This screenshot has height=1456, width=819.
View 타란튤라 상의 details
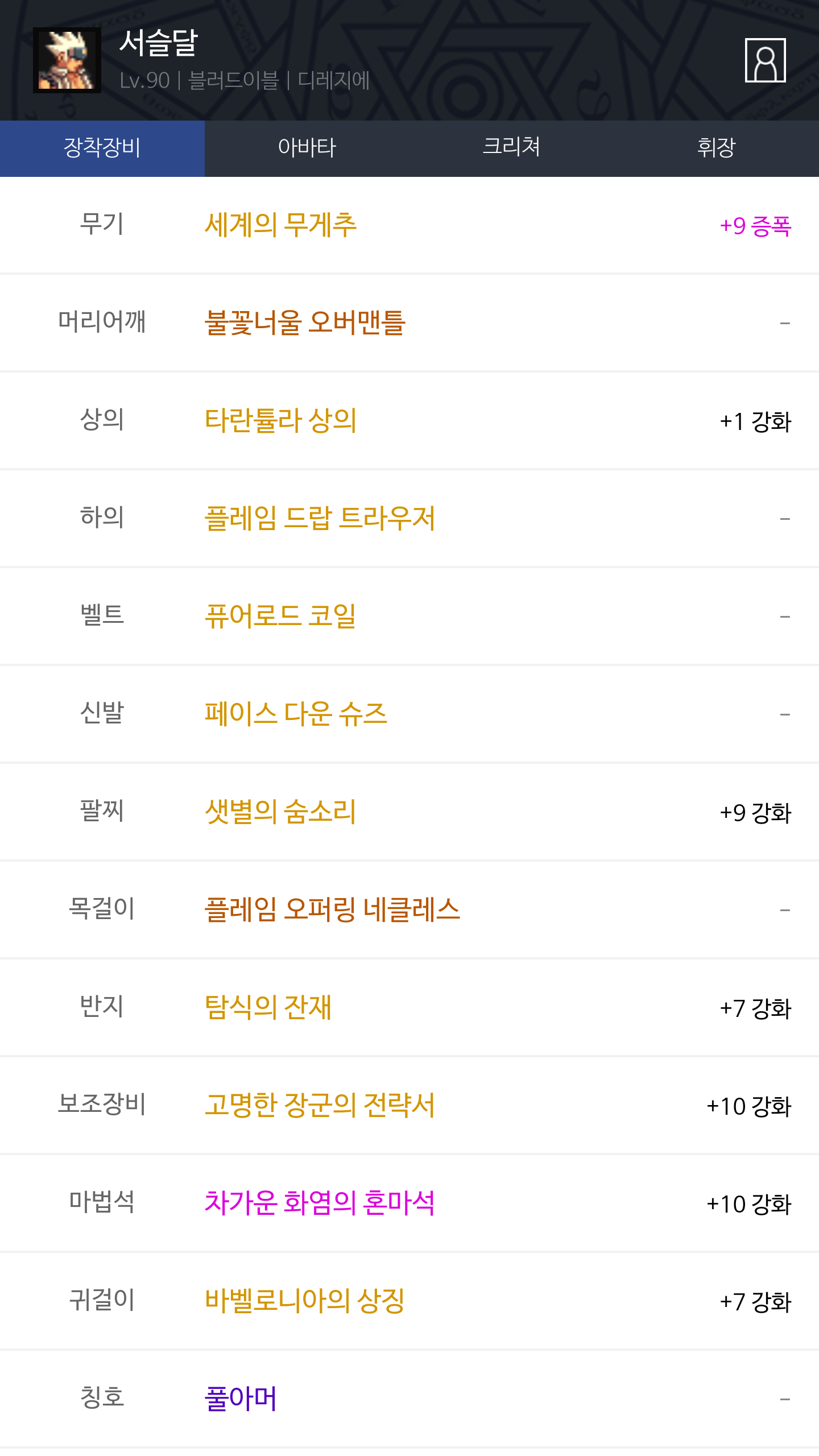coord(280,421)
